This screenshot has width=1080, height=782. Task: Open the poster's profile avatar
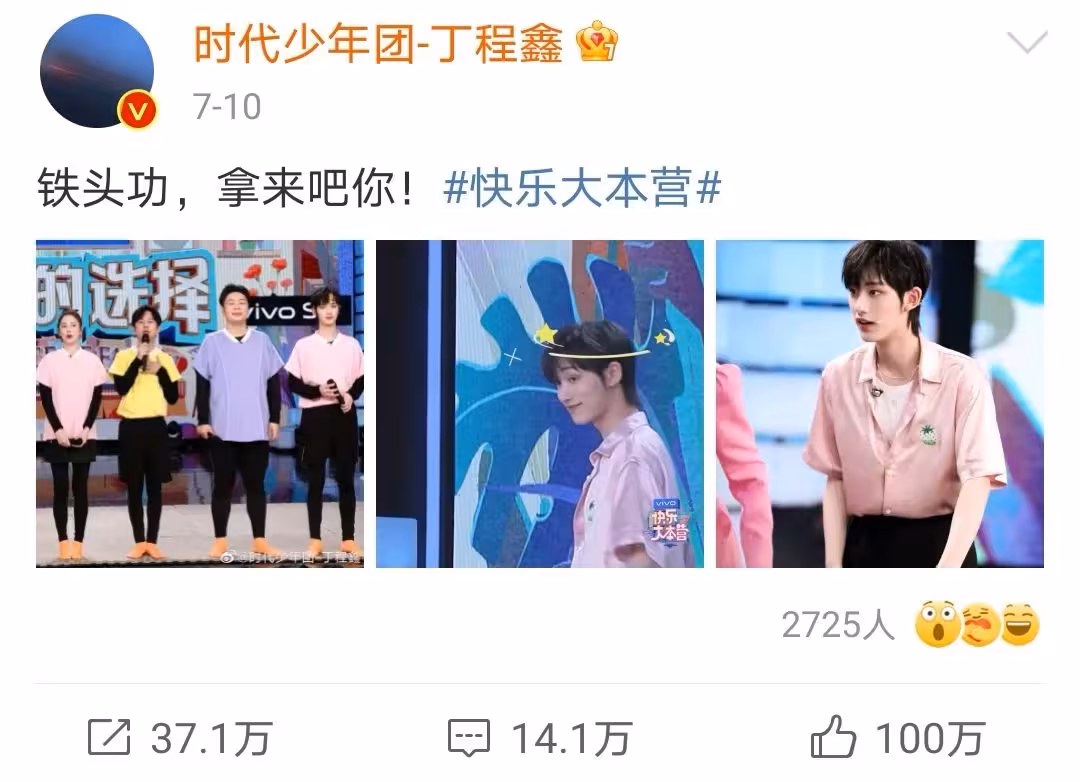pos(96,71)
